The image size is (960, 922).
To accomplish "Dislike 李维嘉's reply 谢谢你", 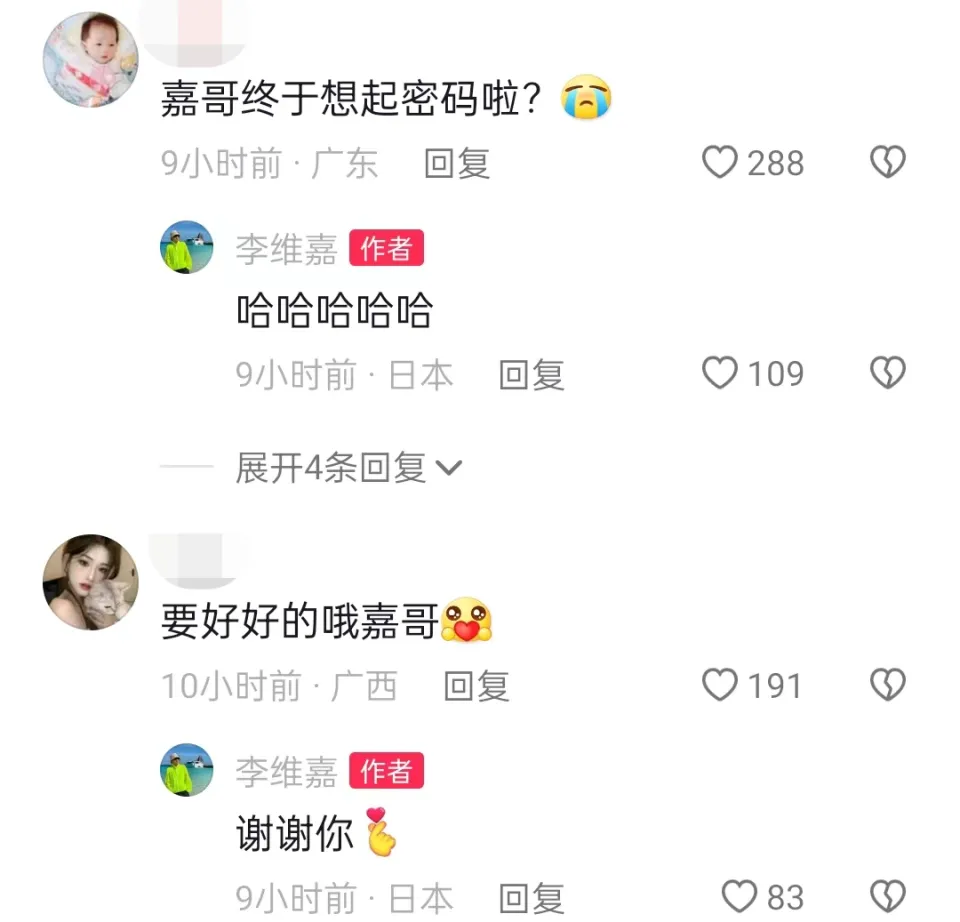I will click(887, 896).
